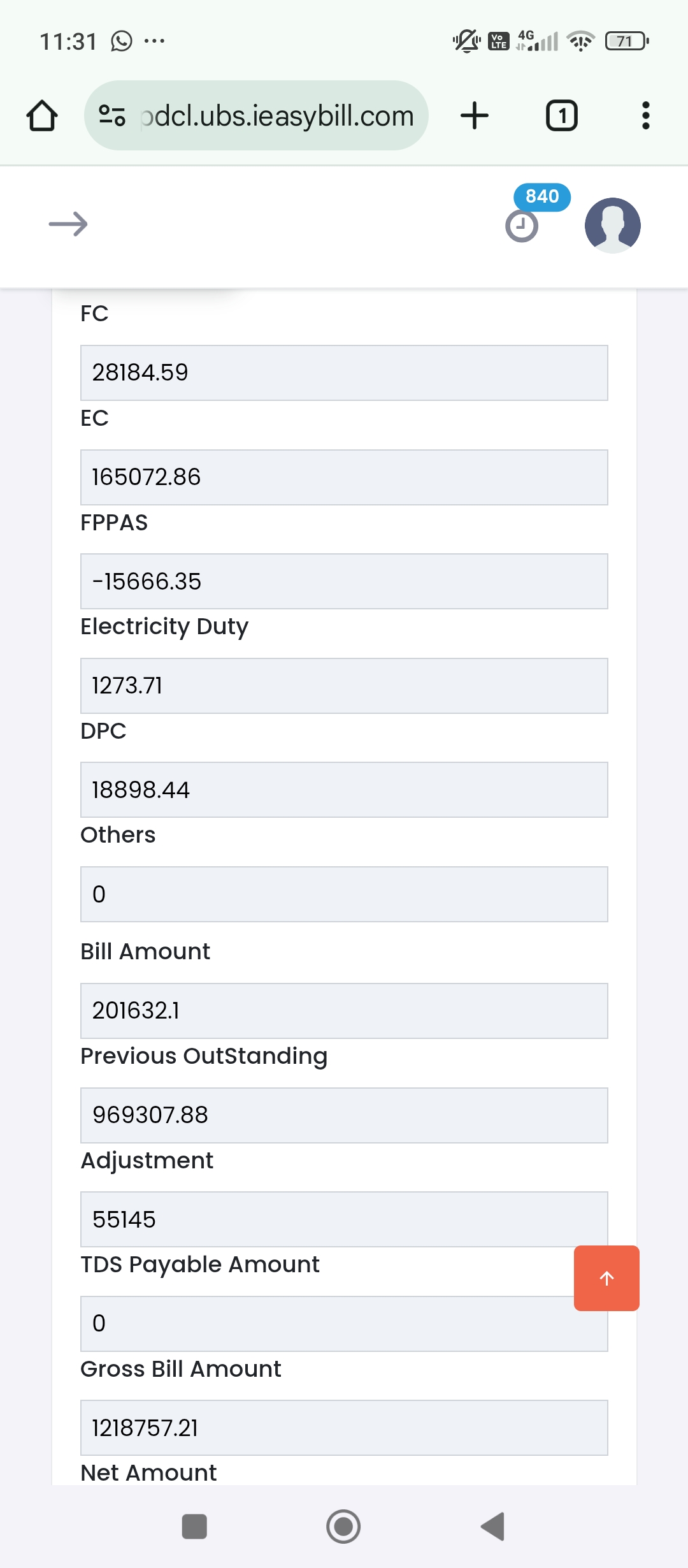Open the clock icon with the 840 badge
This screenshot has height=1568, width=688.
tap(522, 226)
